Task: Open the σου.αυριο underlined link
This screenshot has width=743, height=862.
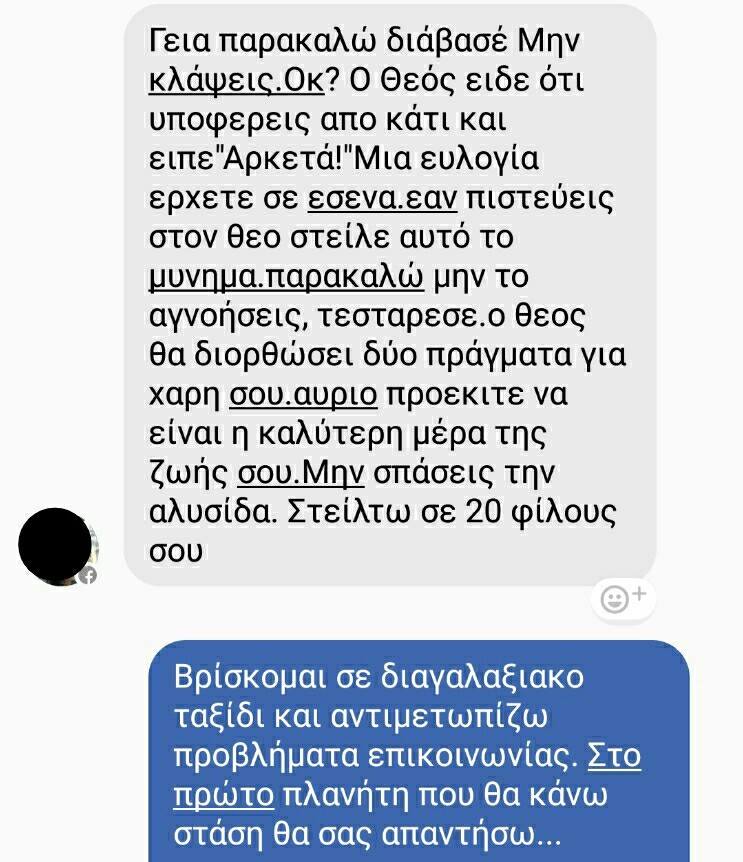Action: [303, 393]
